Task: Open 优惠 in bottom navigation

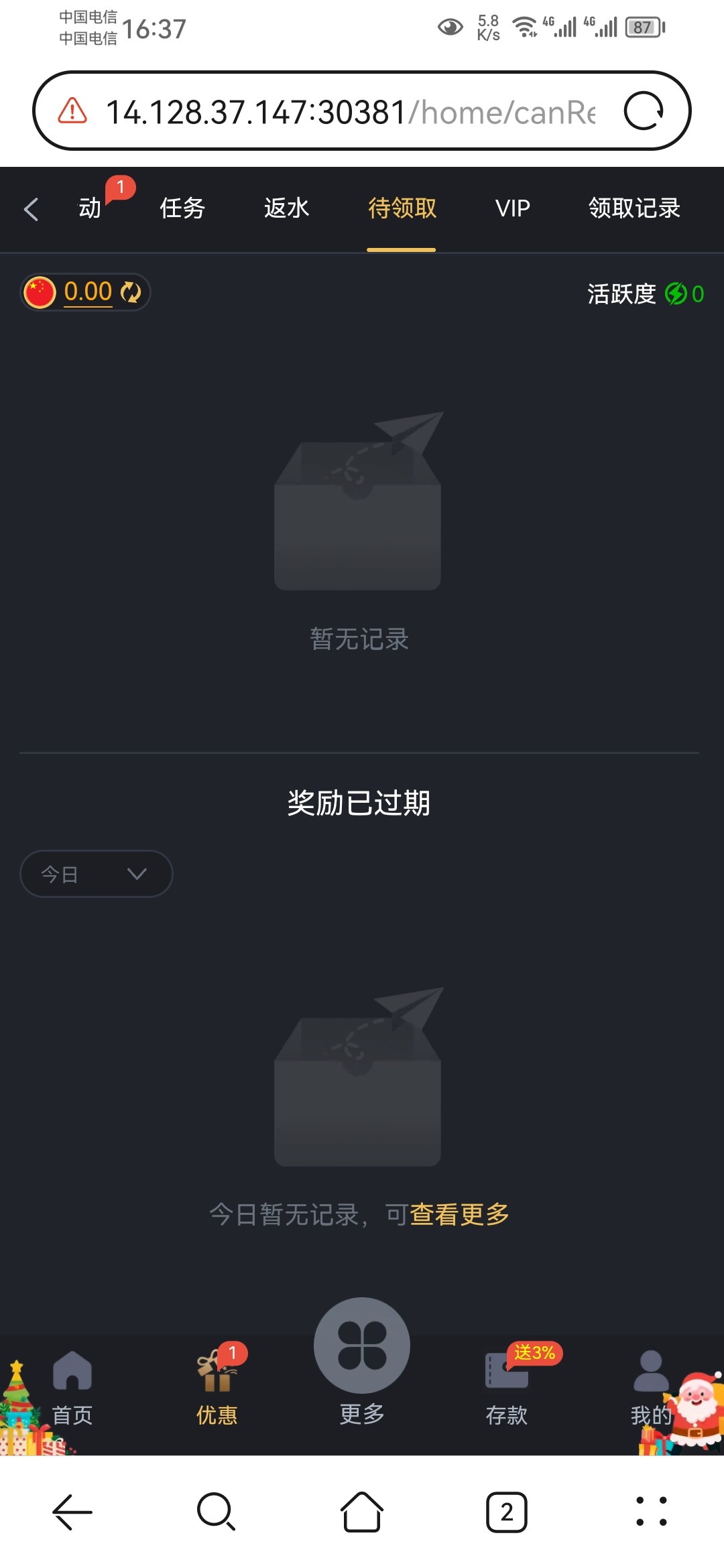Action: click(217, 1387)
